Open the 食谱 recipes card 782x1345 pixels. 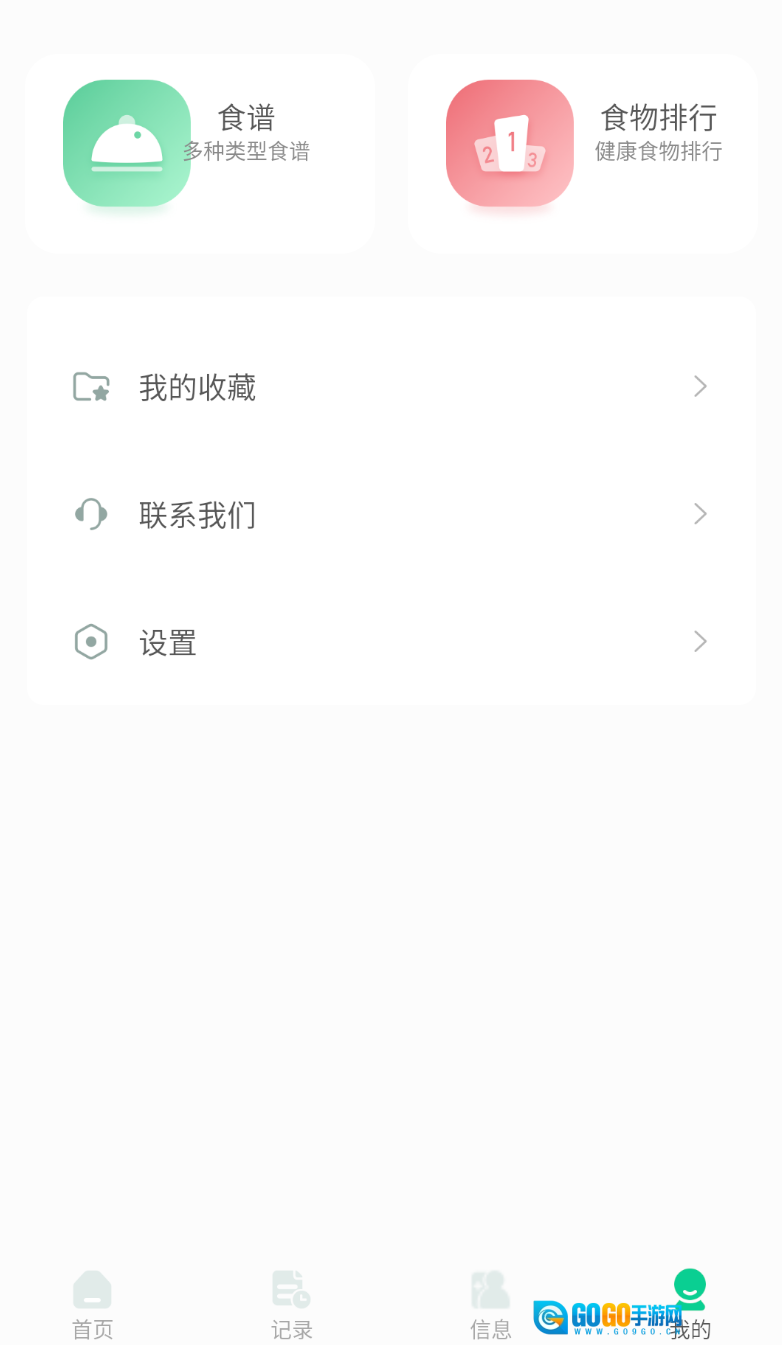click(x=200, y=153)
